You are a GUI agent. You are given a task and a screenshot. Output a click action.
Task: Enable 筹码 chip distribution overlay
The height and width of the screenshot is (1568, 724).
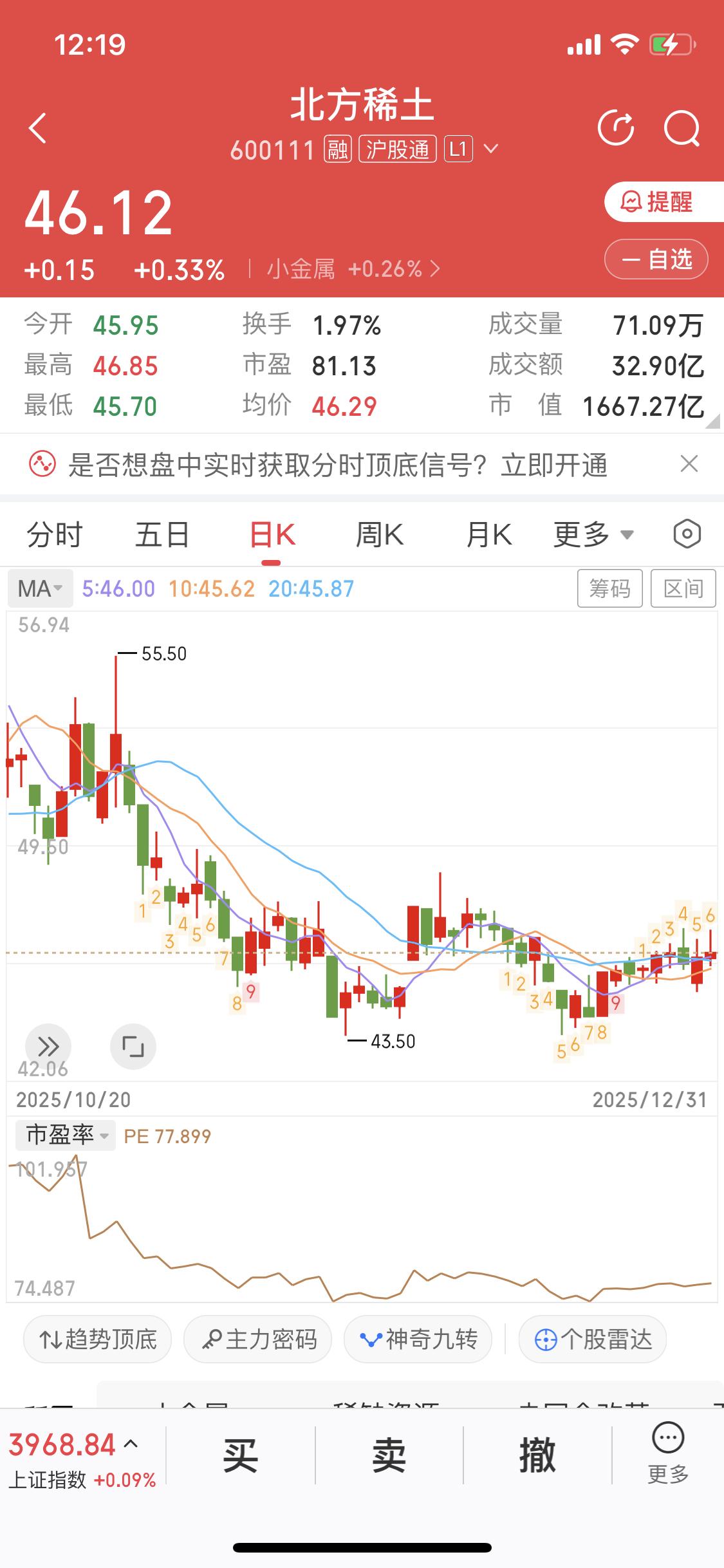tap(610, 588)
